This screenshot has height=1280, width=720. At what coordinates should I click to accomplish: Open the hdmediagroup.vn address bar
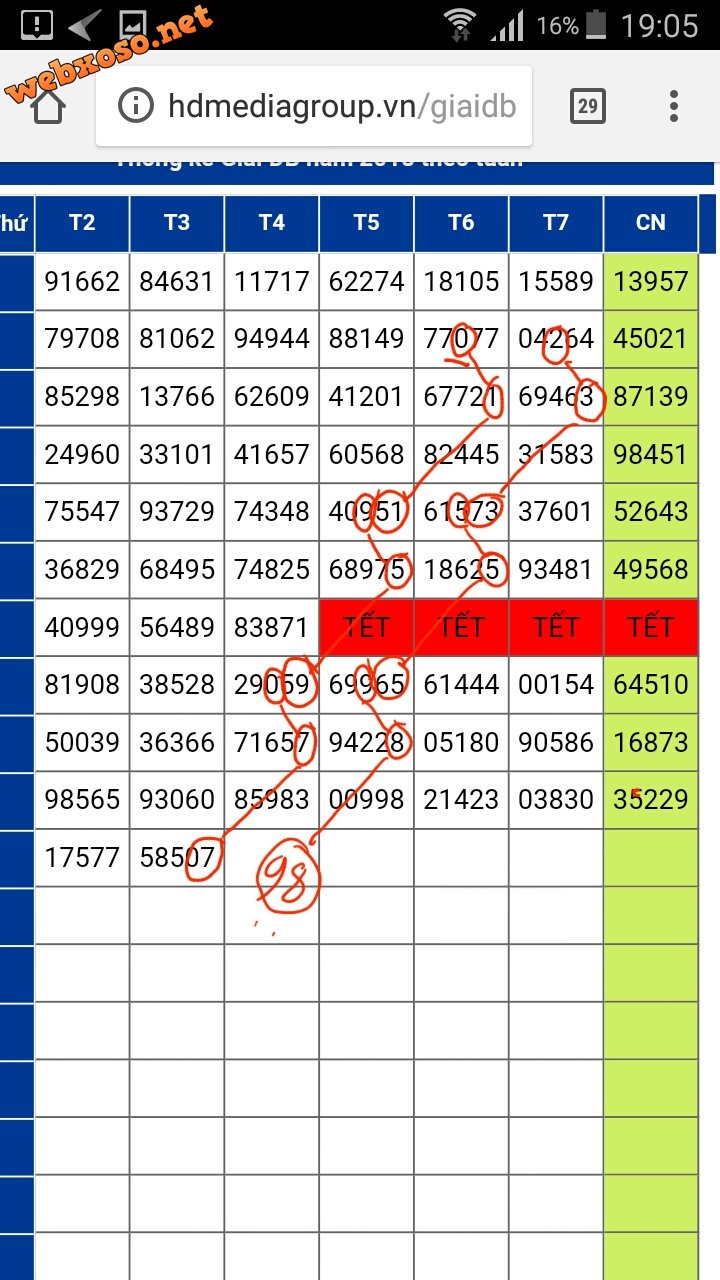coord(313,106)
